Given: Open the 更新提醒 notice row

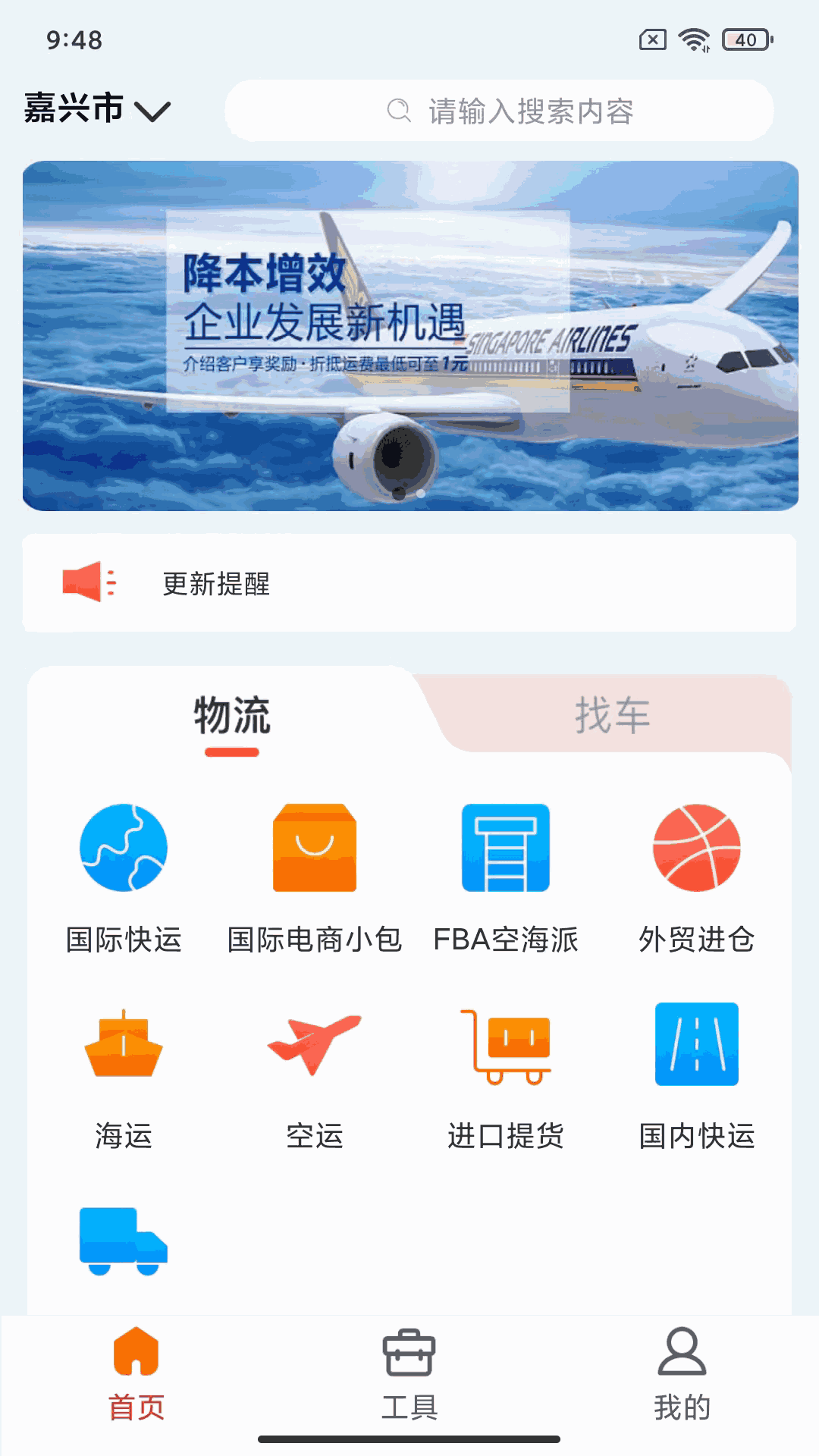Looking at the screenshot, I should 409,582.
